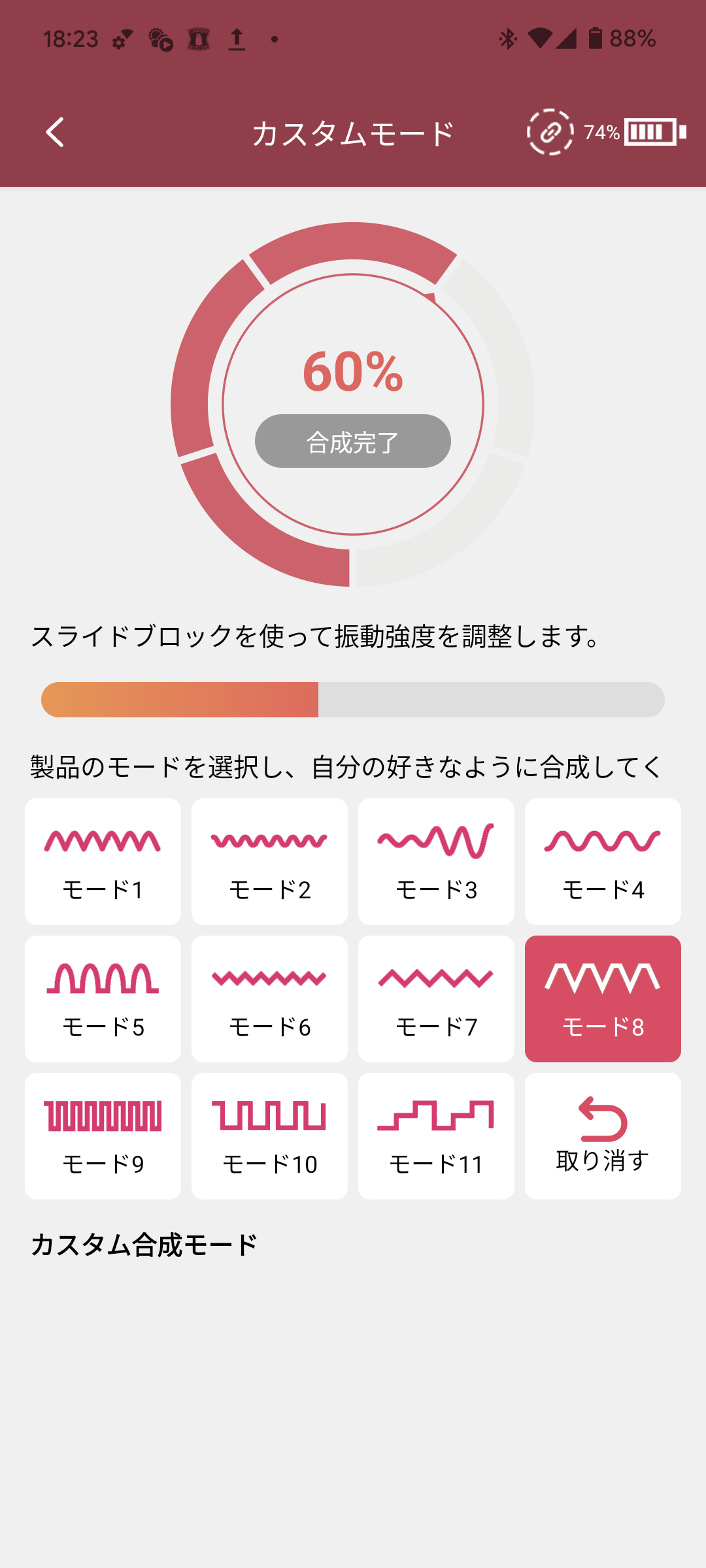Image resolution: width=706 pixels, height=1568 pixels.
Task: Tap the 合成完了 button
Action: (x=353, y=442)
